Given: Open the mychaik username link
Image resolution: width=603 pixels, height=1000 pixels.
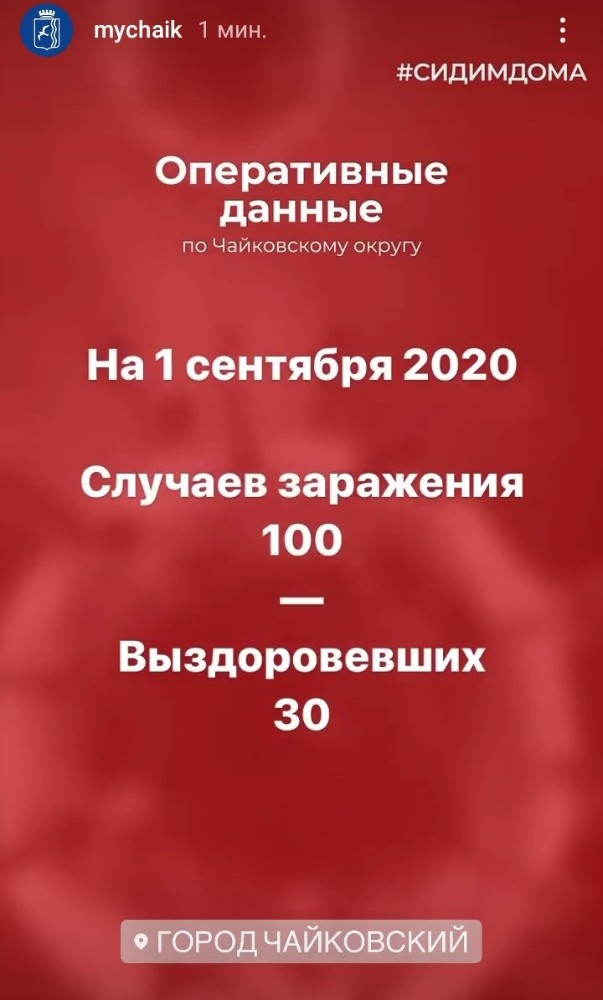Looking at the screenshot, I should [x=137, y=31].
